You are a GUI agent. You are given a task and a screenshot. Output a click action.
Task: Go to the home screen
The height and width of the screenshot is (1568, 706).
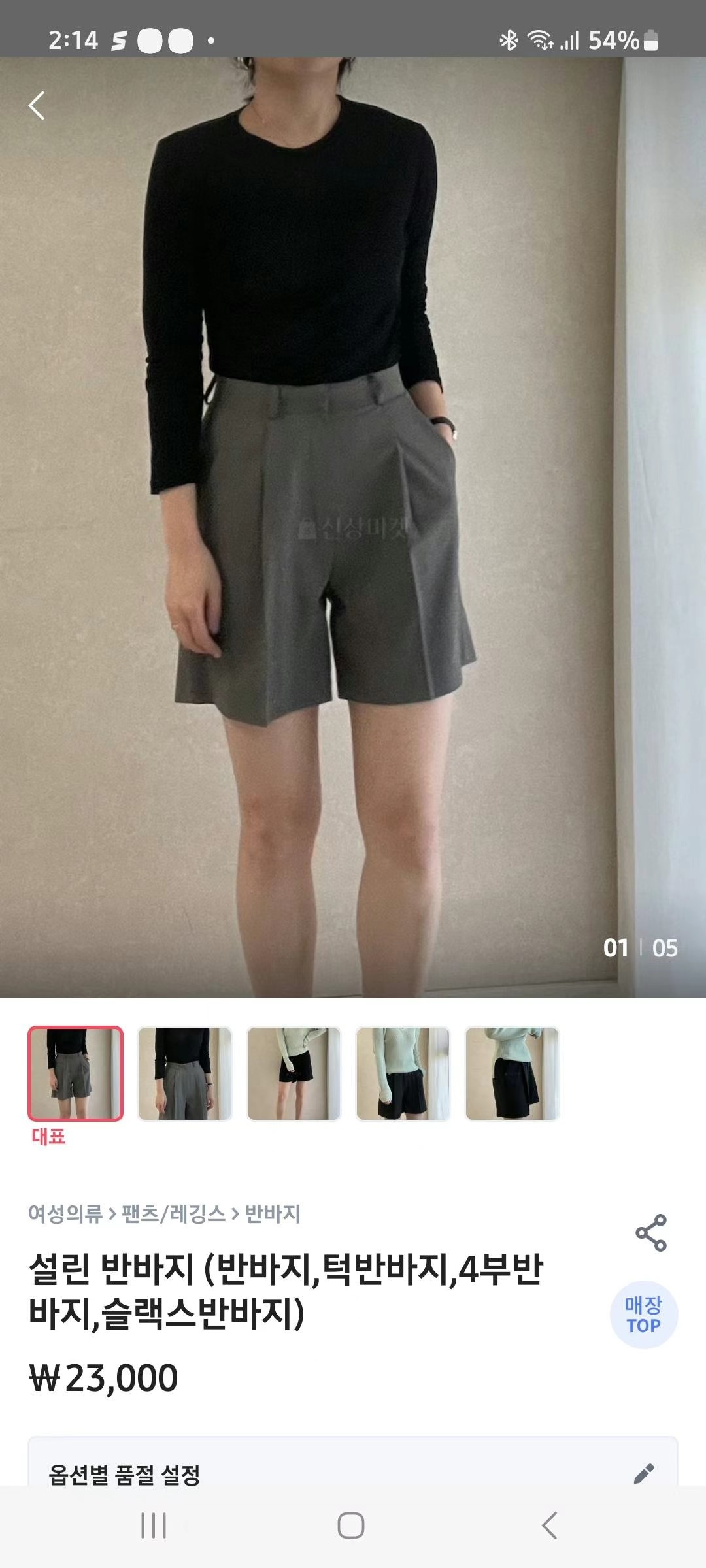[351, 1526]
